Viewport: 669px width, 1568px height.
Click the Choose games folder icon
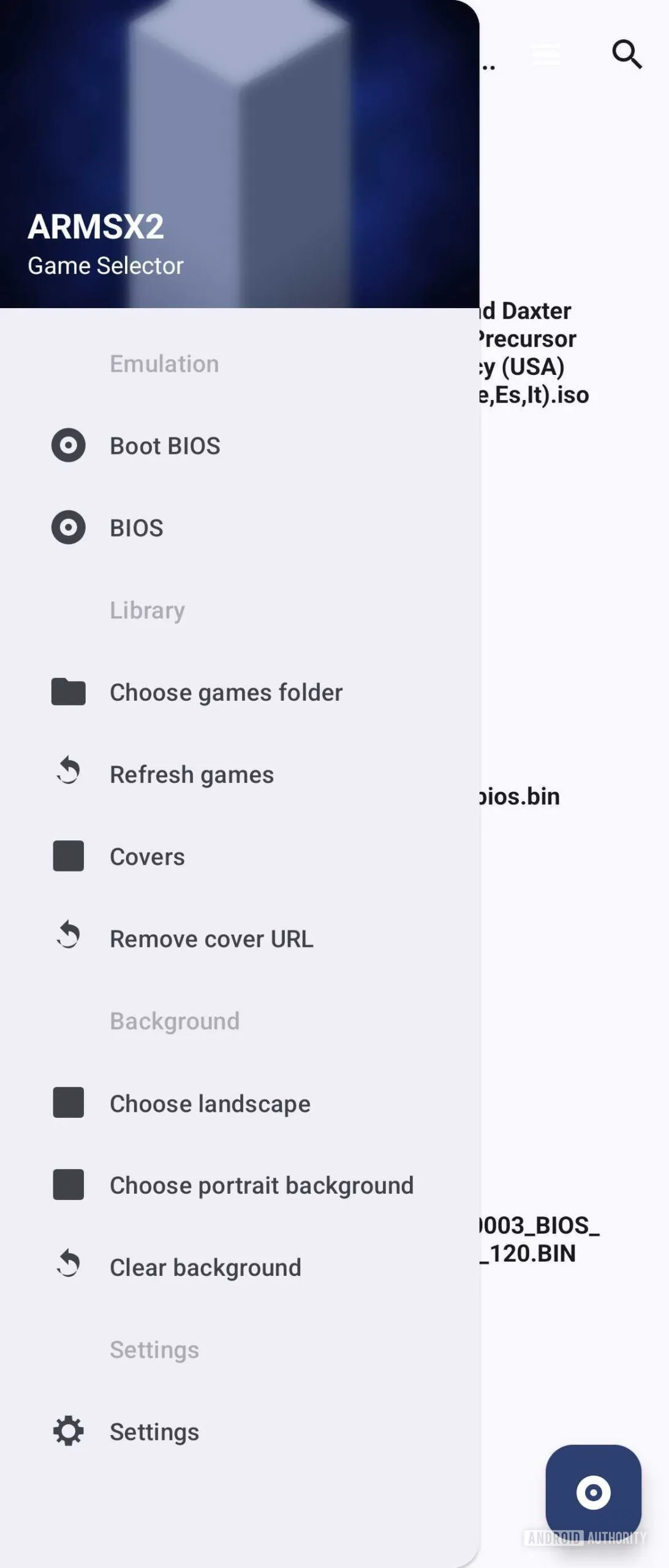pos(67,692)
